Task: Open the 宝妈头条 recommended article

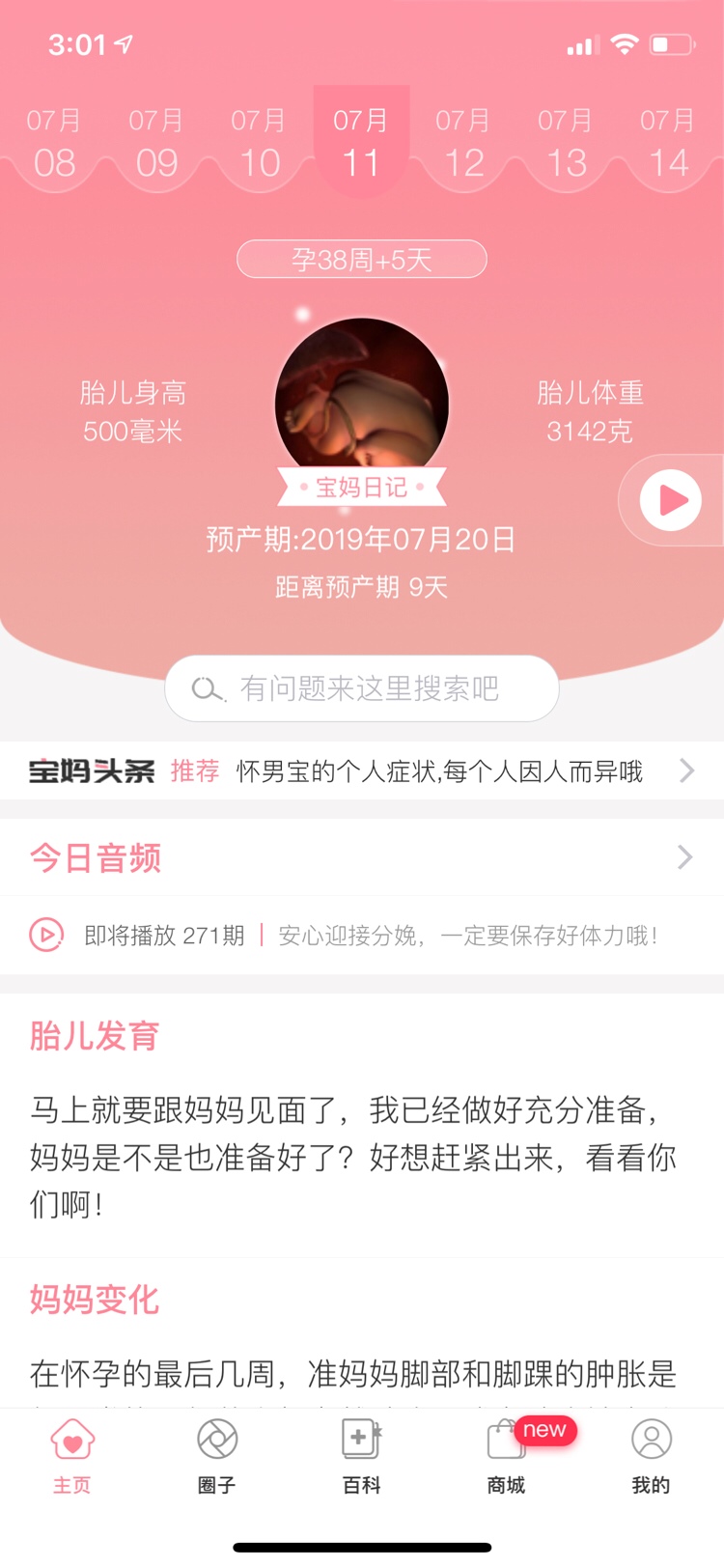Action: coord(439,771)
